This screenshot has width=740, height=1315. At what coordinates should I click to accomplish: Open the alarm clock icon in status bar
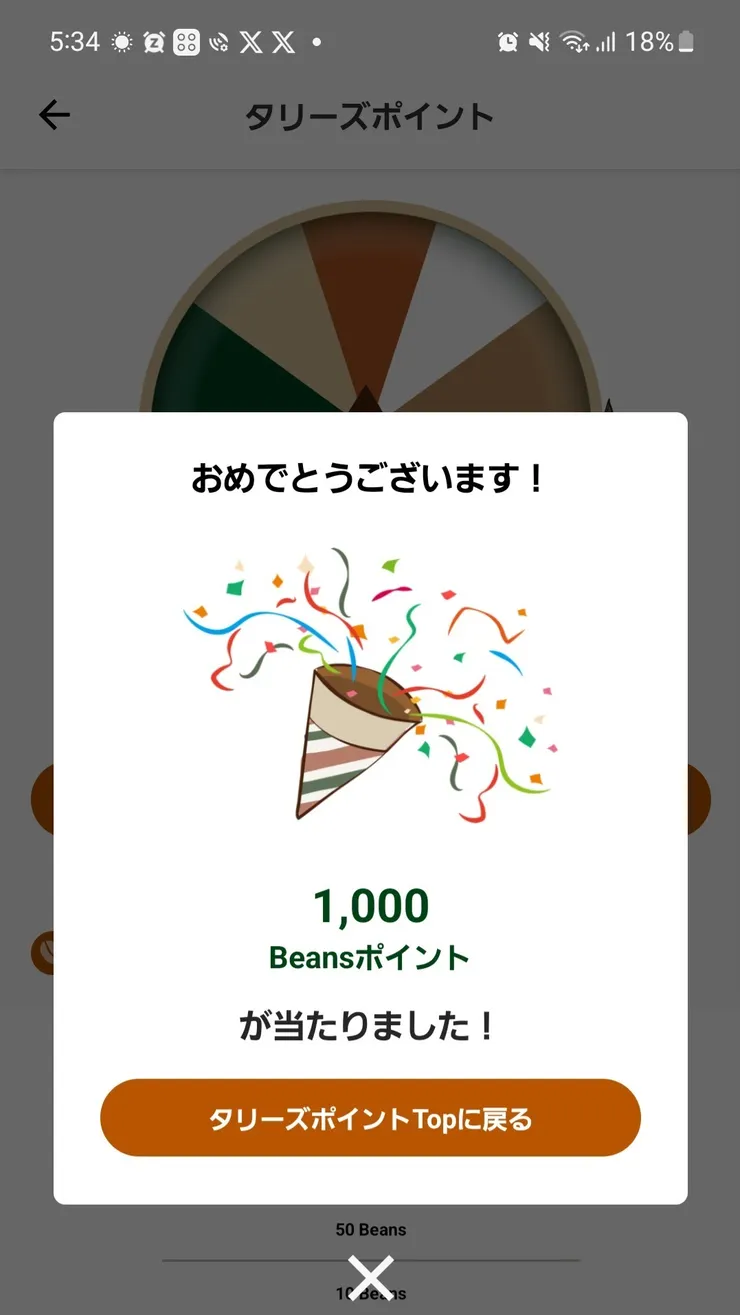coord(508,42)
